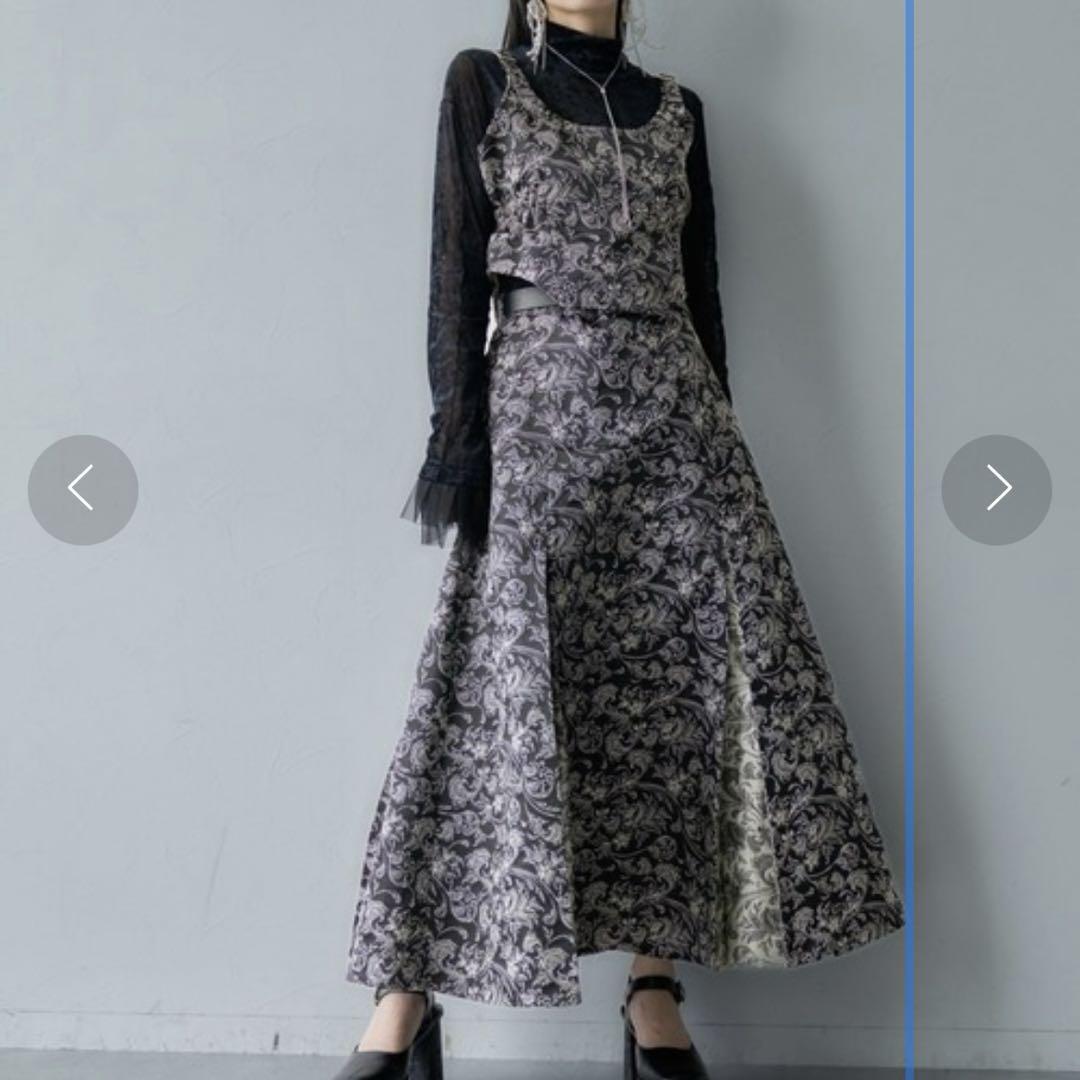1080x1080 pixels.
Task: Go to the previous product photo
Action: [83, 490]
